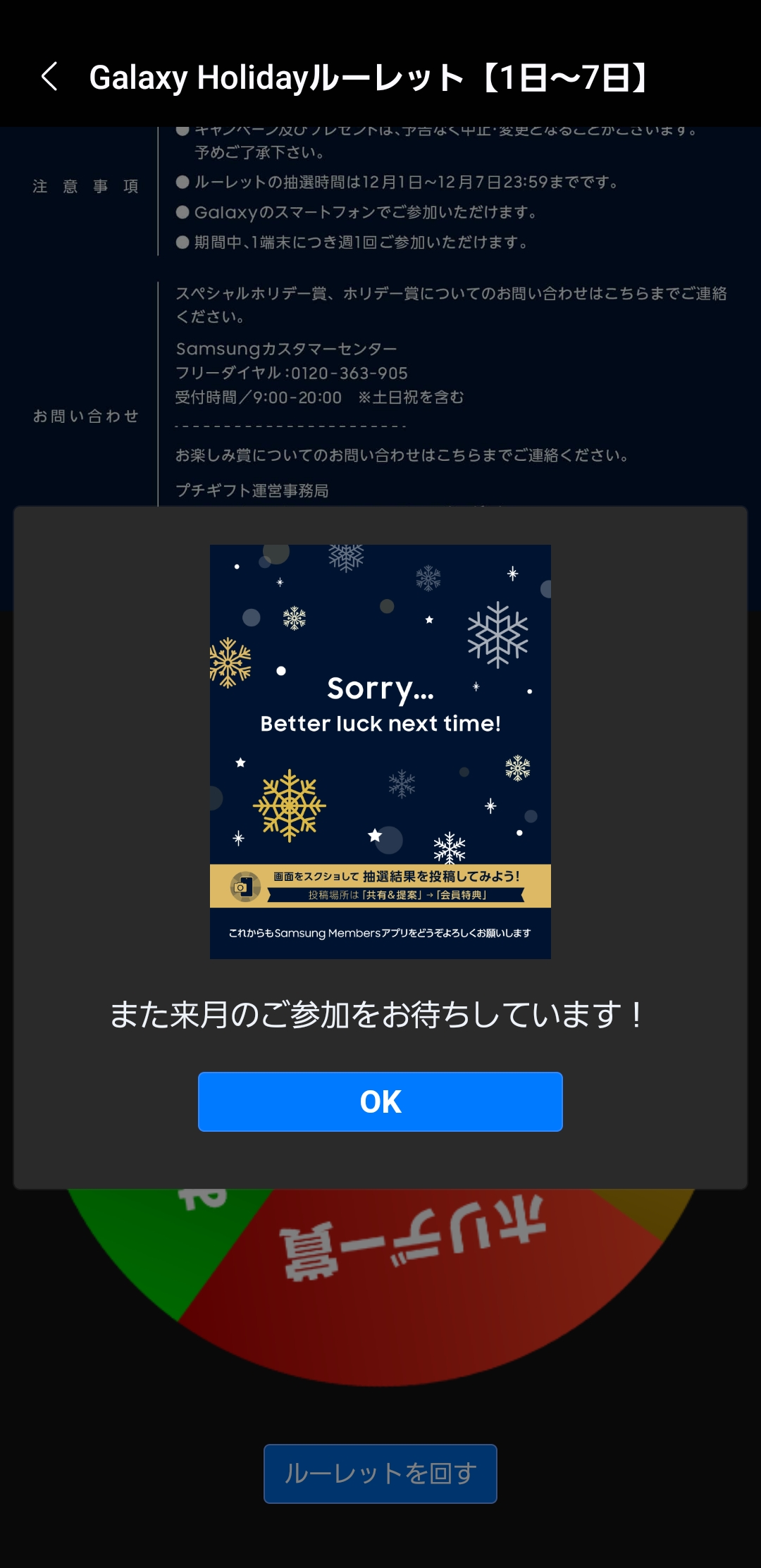Go back using the top-left arrow
The height and width of the screenshot is (1568, 761).
49,76
